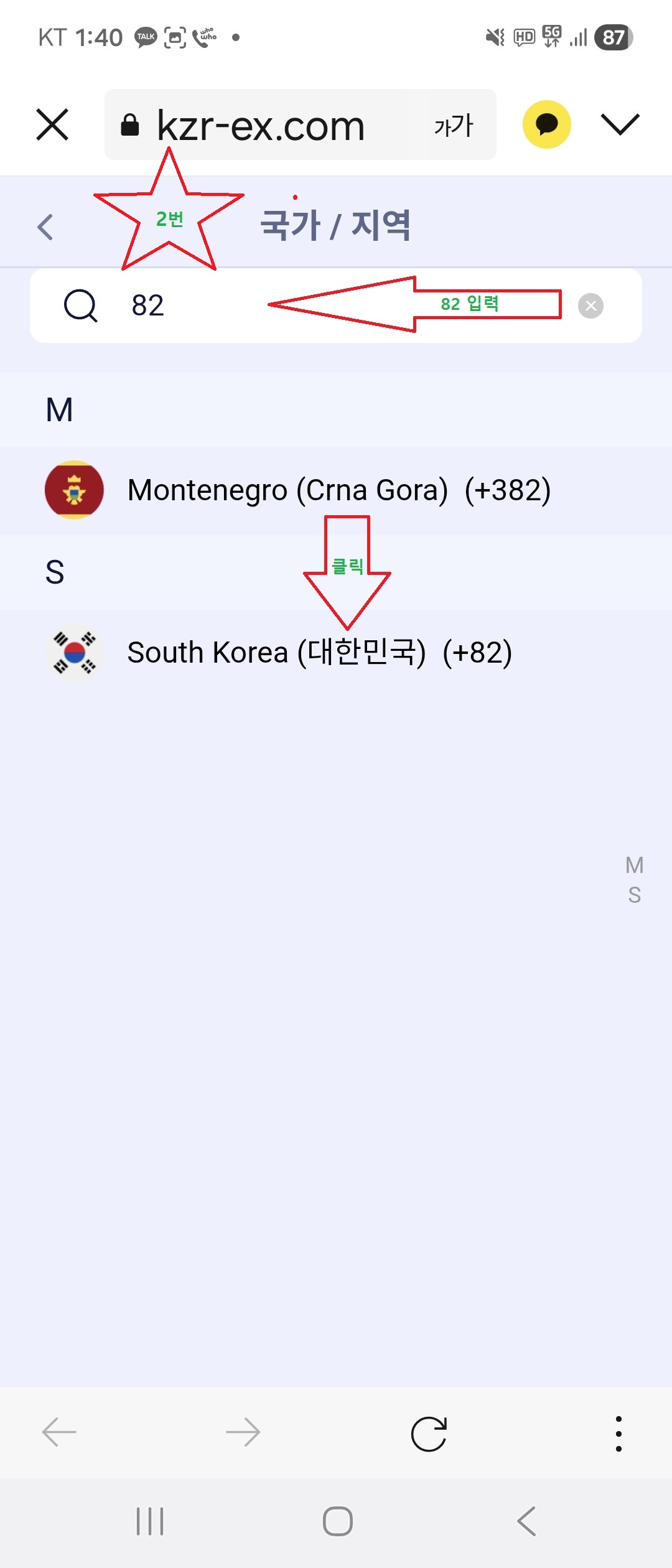The height and width of the screenshot is (1568, 672).
Task: Go to the phone's home screen
Action: coord(338,1522)
